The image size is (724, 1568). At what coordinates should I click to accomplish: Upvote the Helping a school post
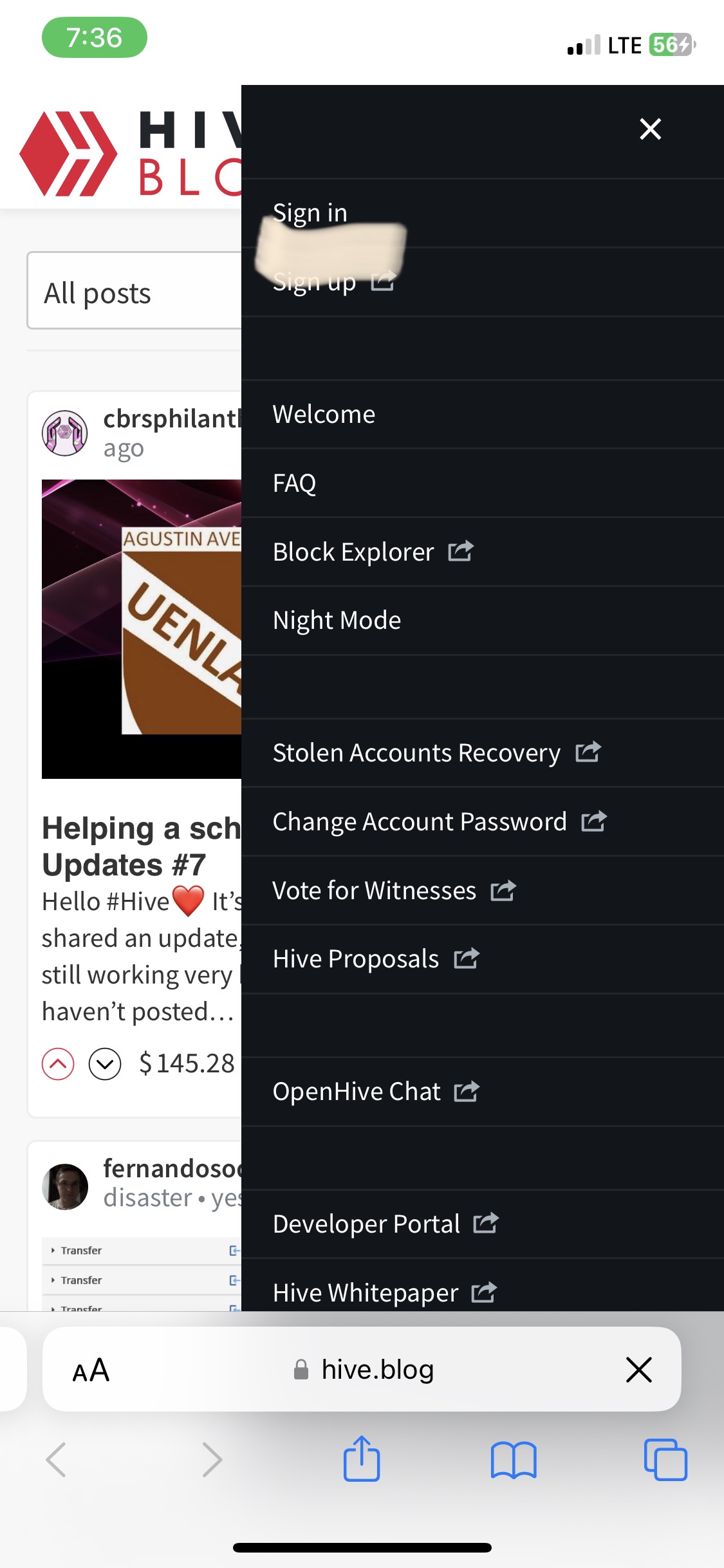tap(58, 1063)
